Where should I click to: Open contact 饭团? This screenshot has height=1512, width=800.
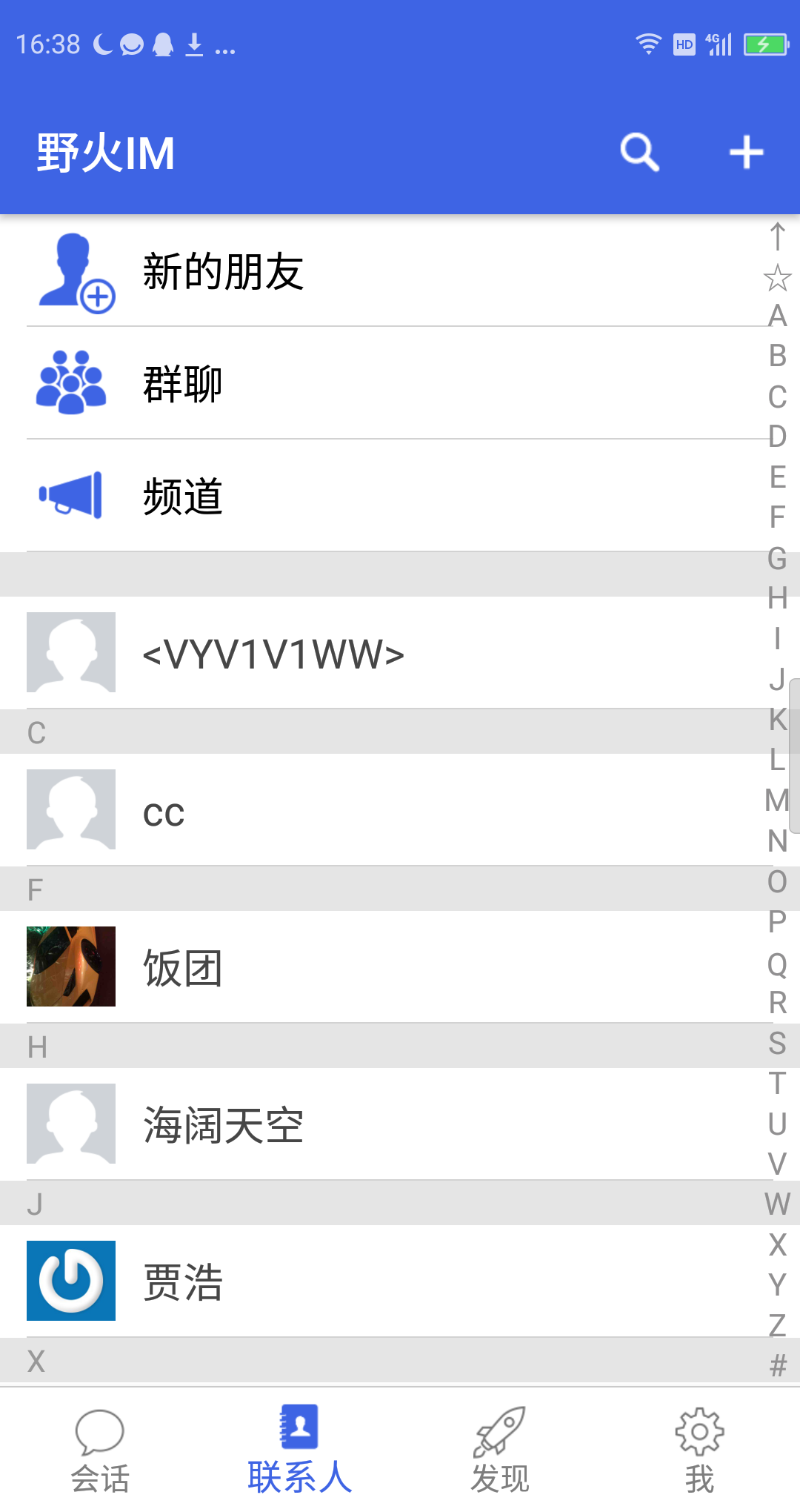pyautogui.click(x=400, y=967)
